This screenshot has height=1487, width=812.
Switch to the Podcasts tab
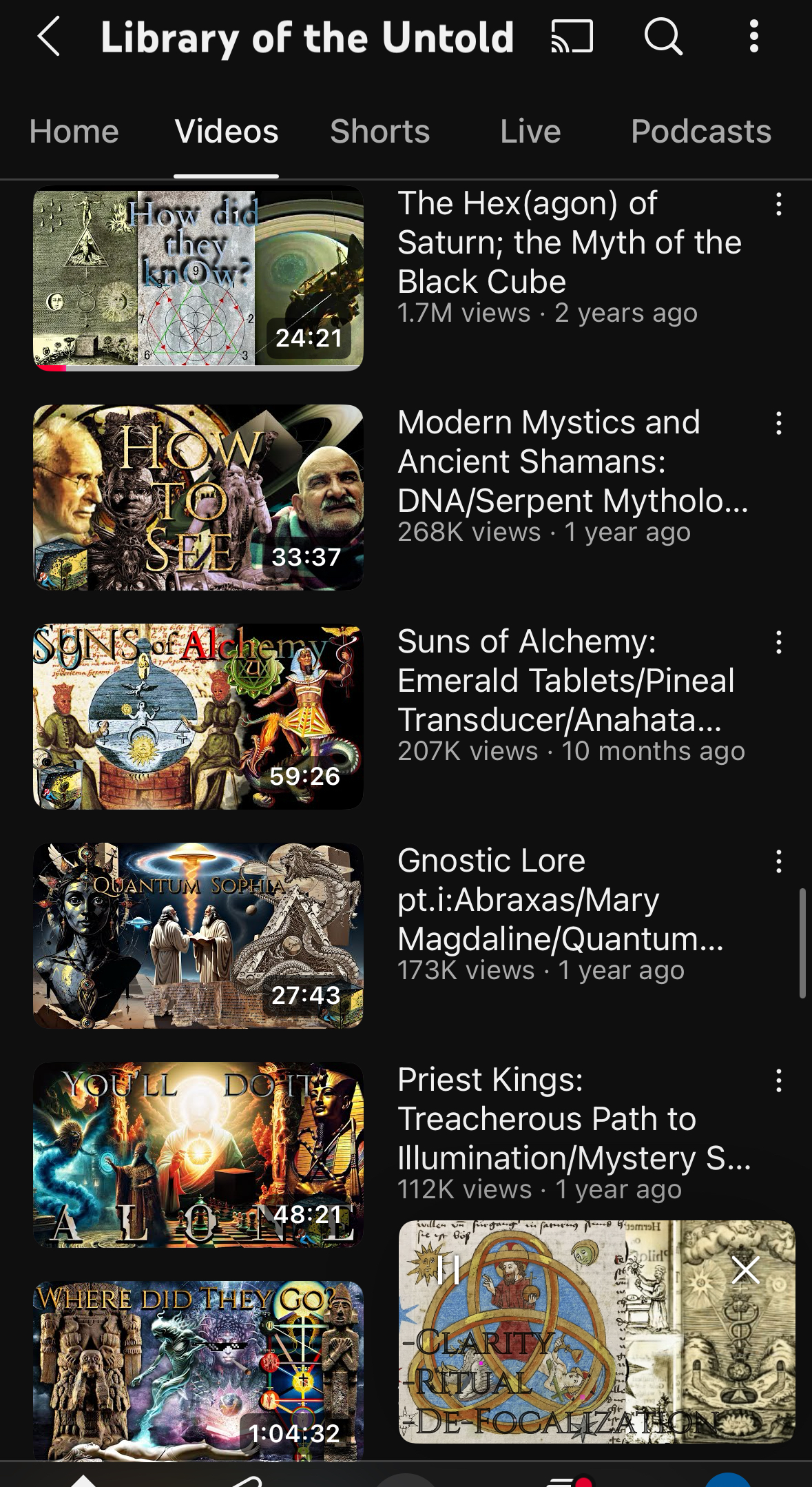coord(701,131)
